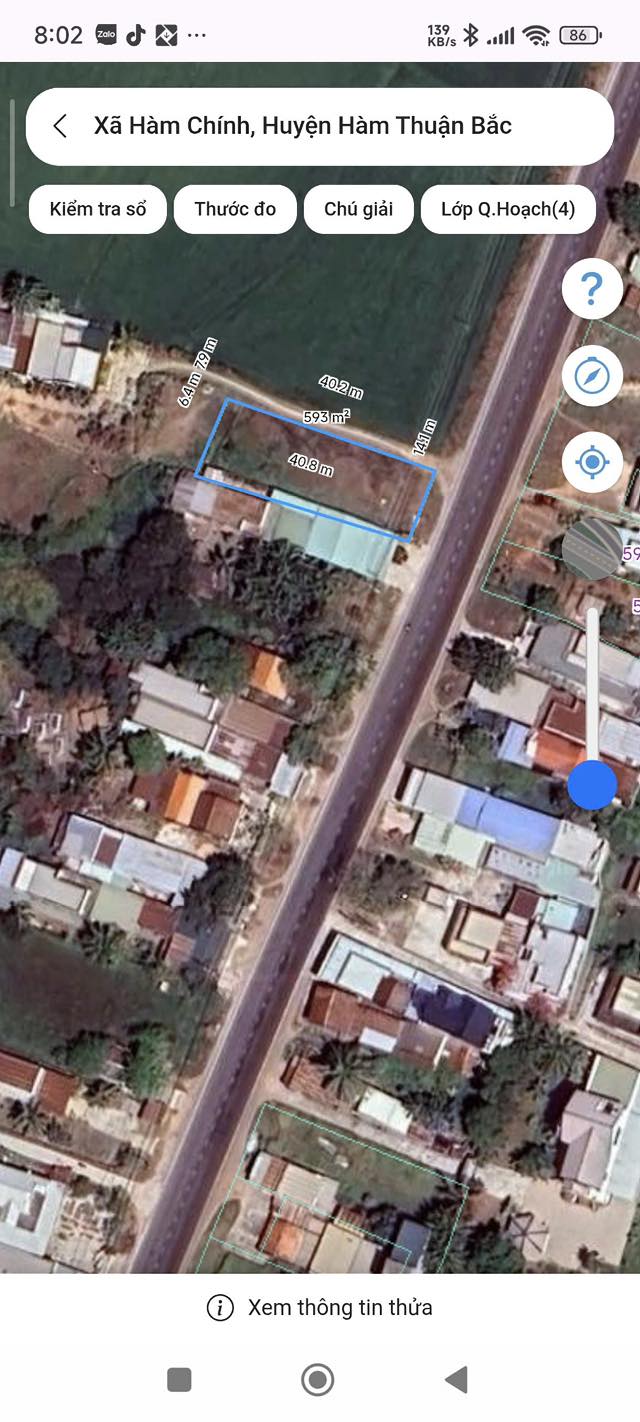Open the Thước đo measuring tool
Screen dimensions: 640x1422
[x=235, y=209]
